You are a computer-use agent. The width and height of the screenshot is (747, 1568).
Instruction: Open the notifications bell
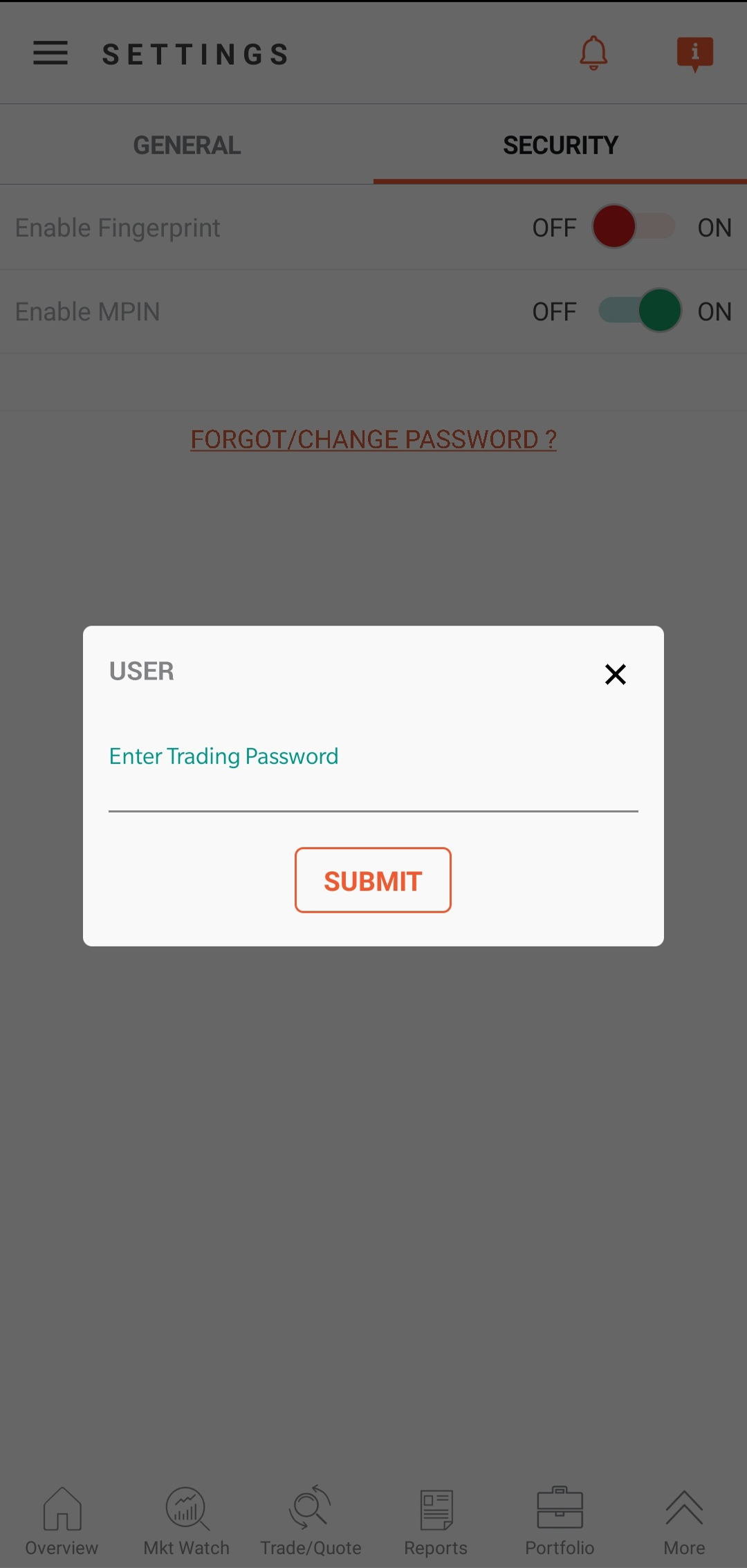click(593, 53)
